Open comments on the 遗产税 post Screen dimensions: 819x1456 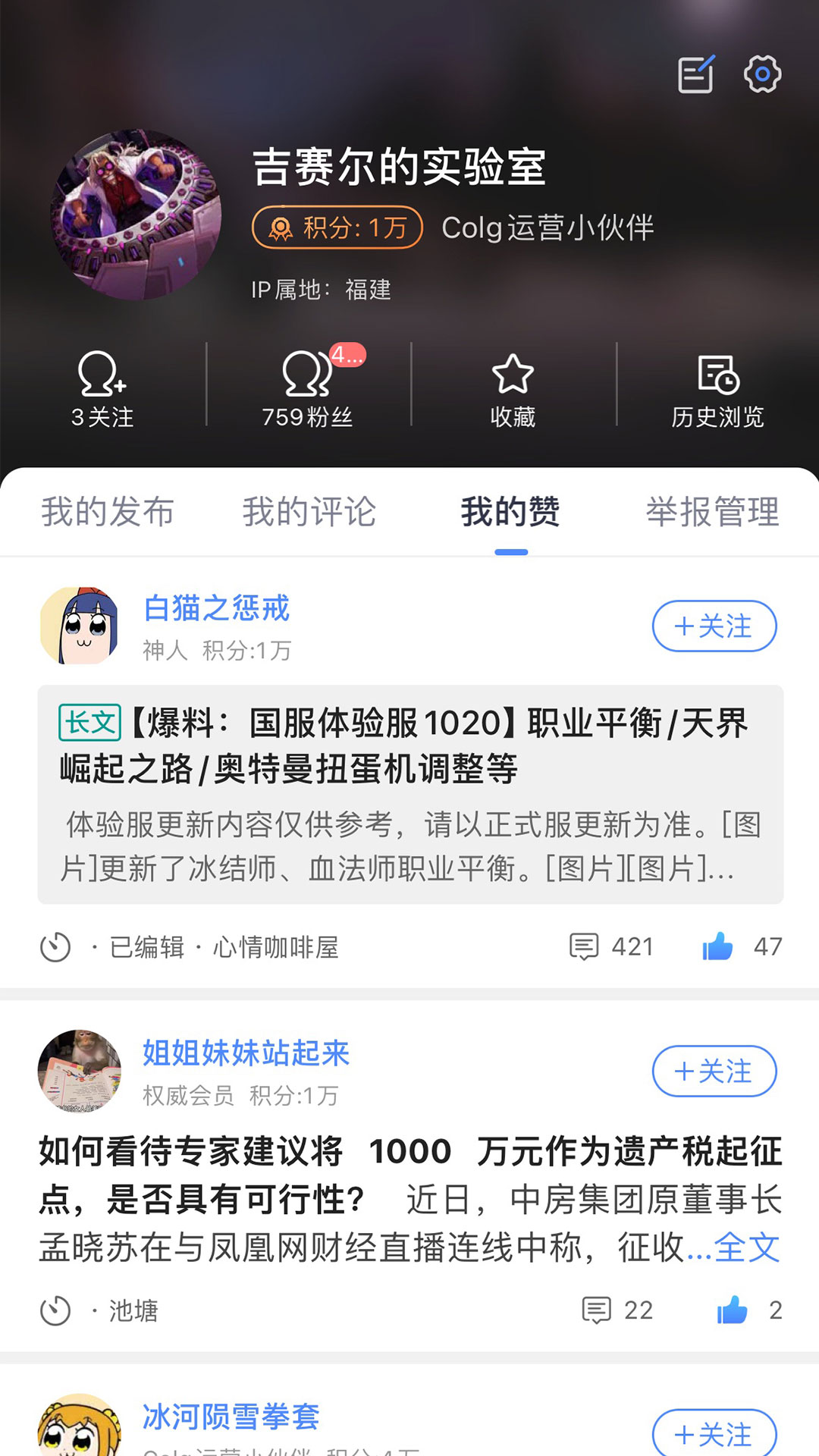617,1310
